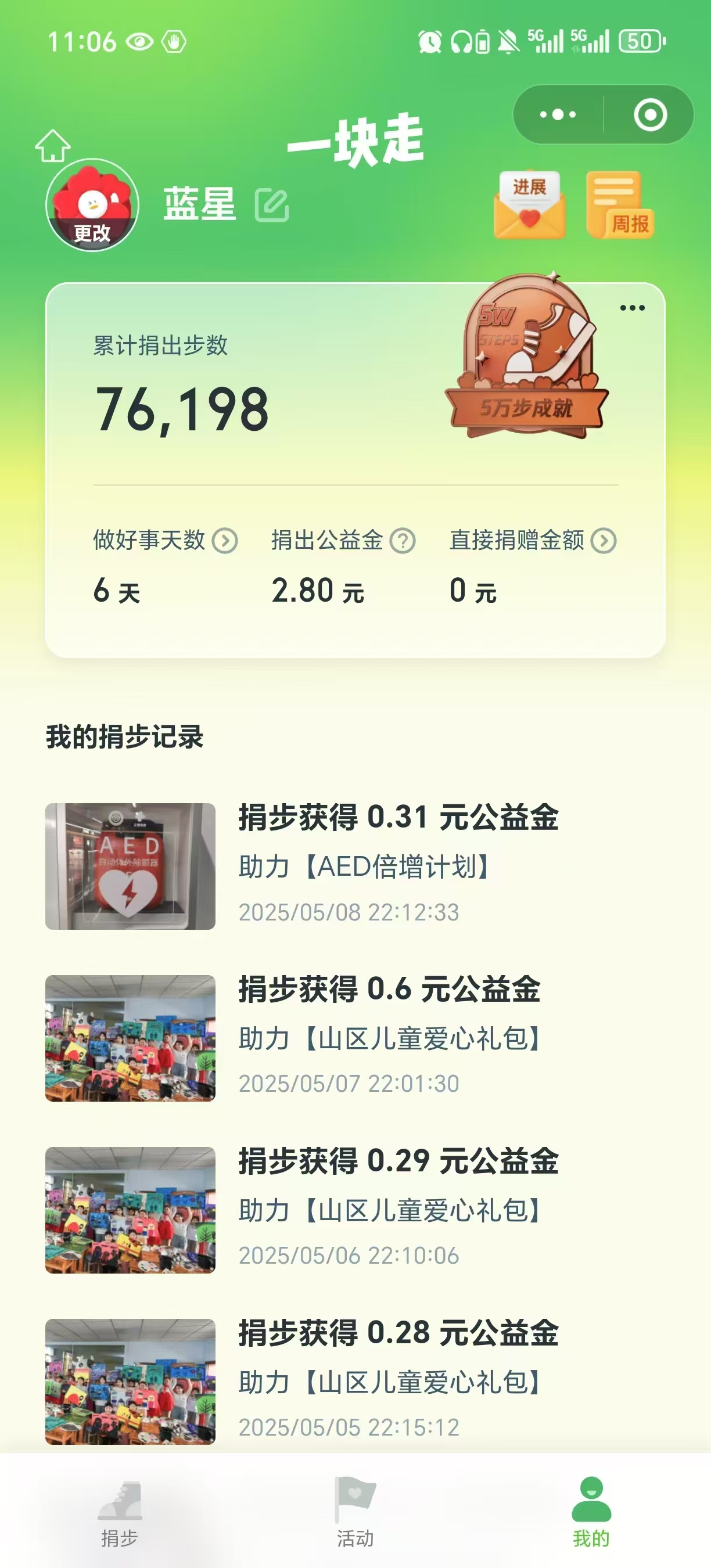
Task: Select the 我的 tab
Action: point(591,1513)
